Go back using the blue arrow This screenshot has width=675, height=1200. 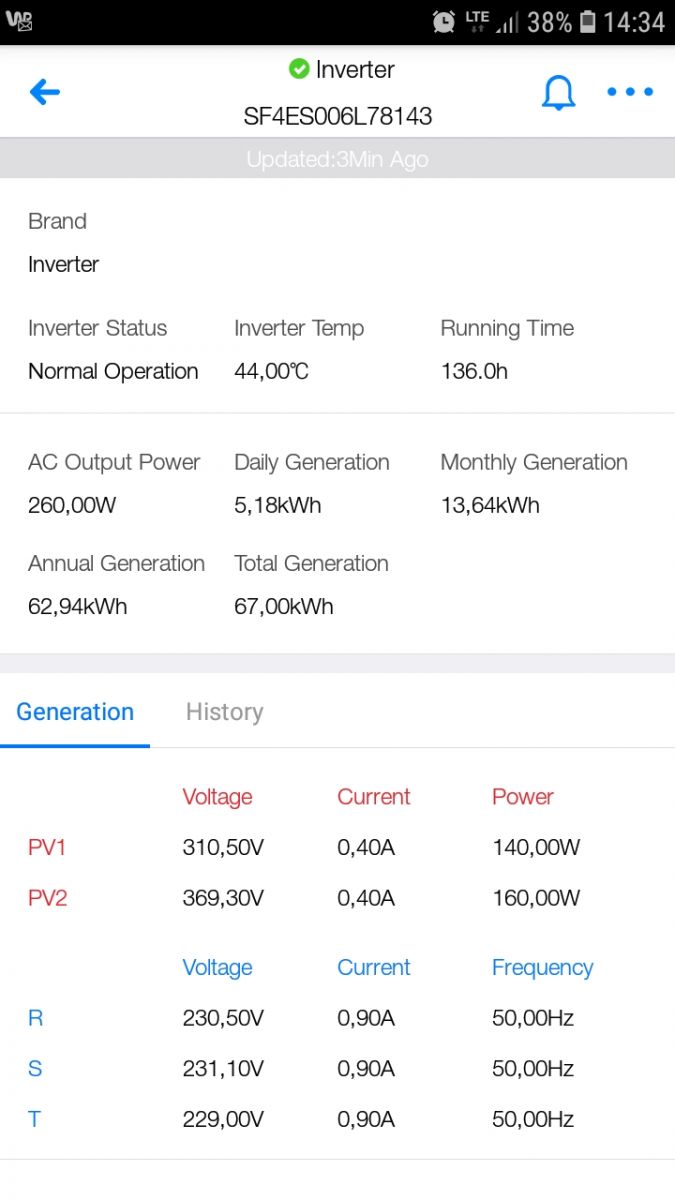point(45,93)
